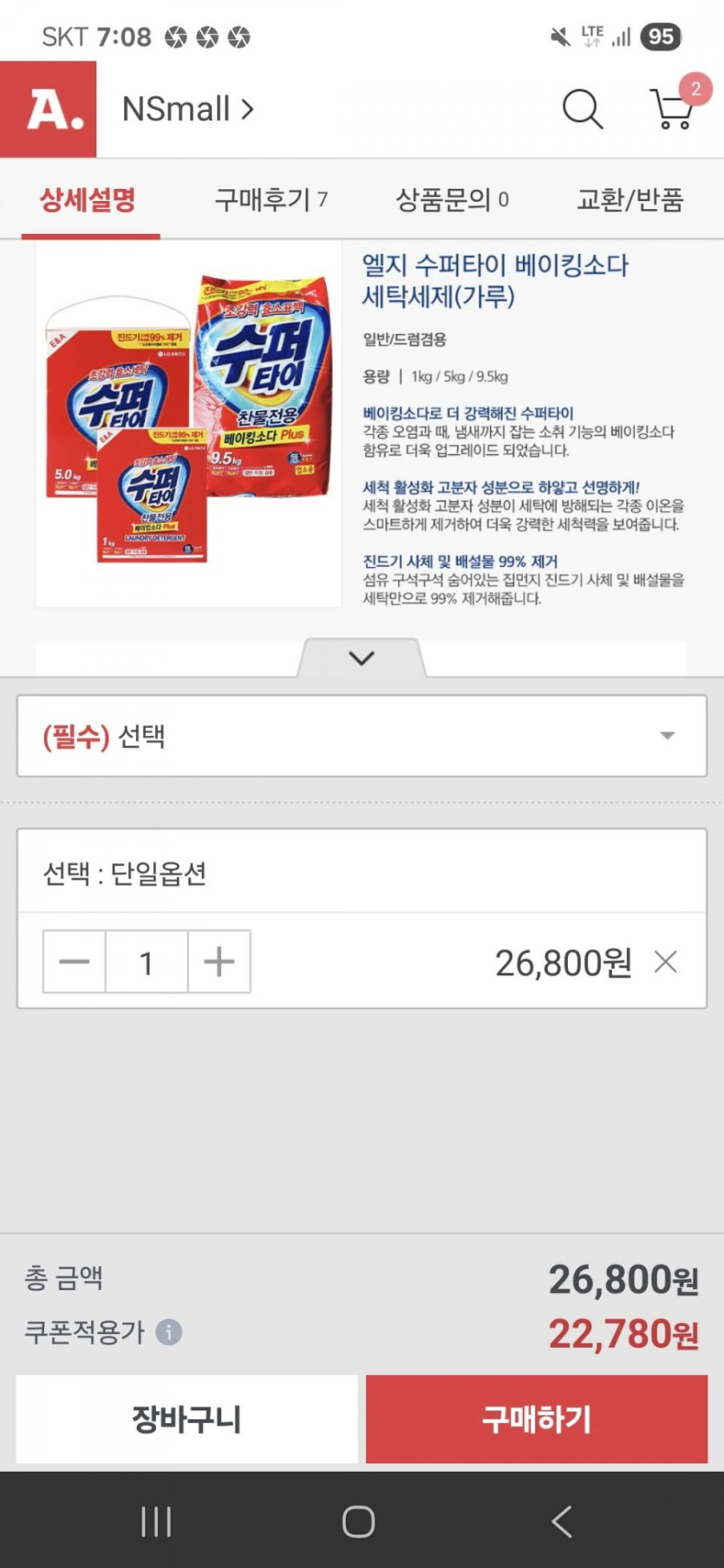Go to the A. home logo

pyautogui.click(x=49, y=109)
